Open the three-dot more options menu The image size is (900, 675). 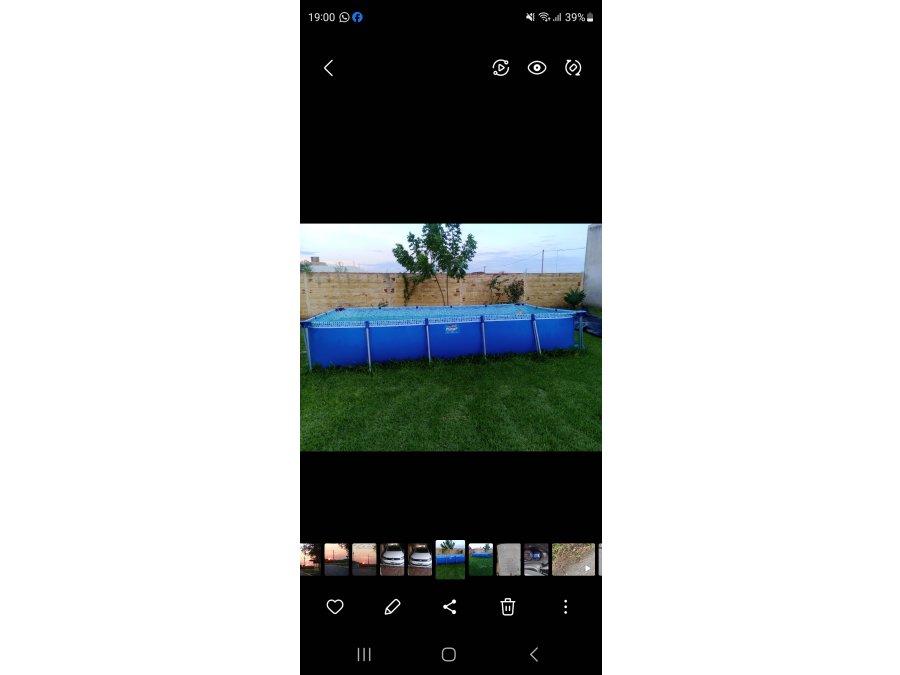click(x=565, y=607)
